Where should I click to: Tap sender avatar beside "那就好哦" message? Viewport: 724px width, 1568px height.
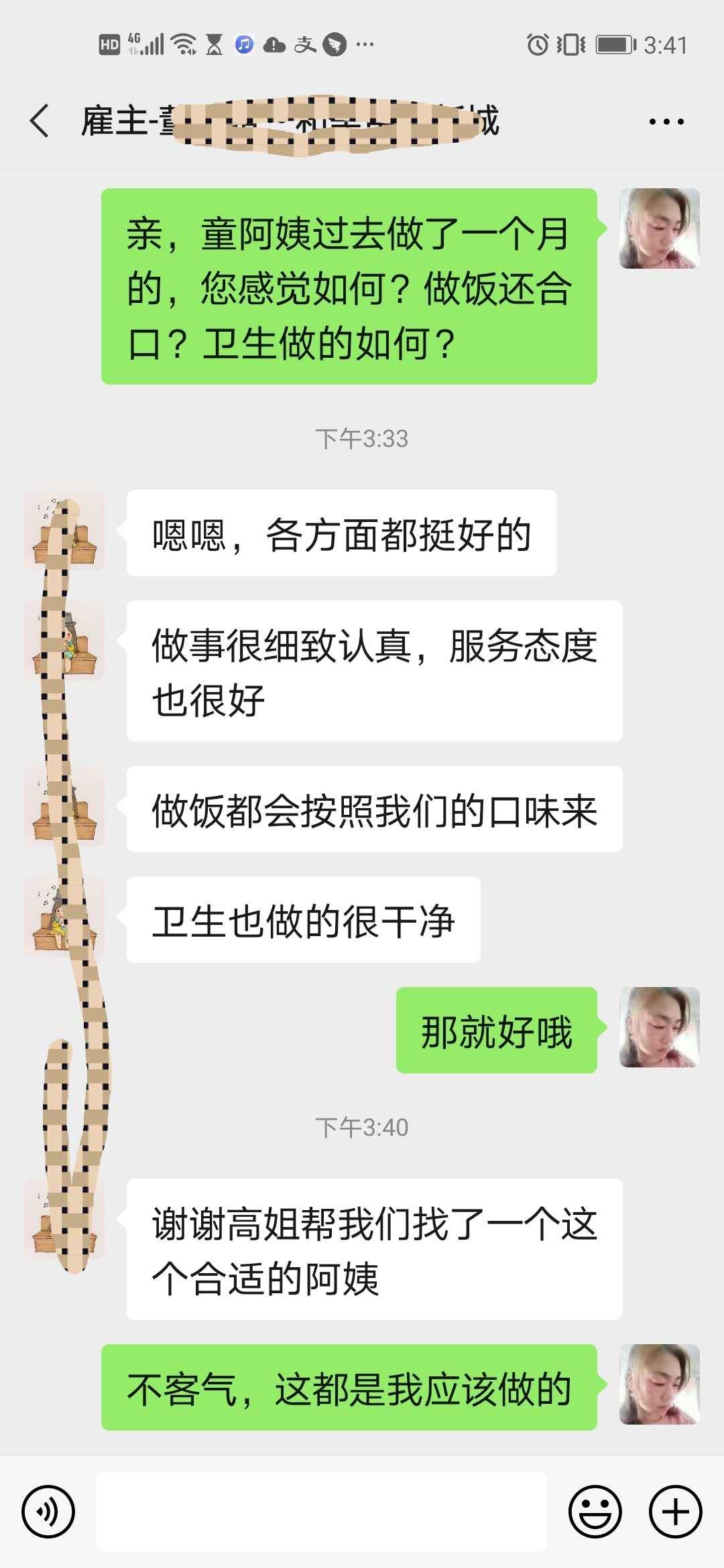coord(660,1027)
